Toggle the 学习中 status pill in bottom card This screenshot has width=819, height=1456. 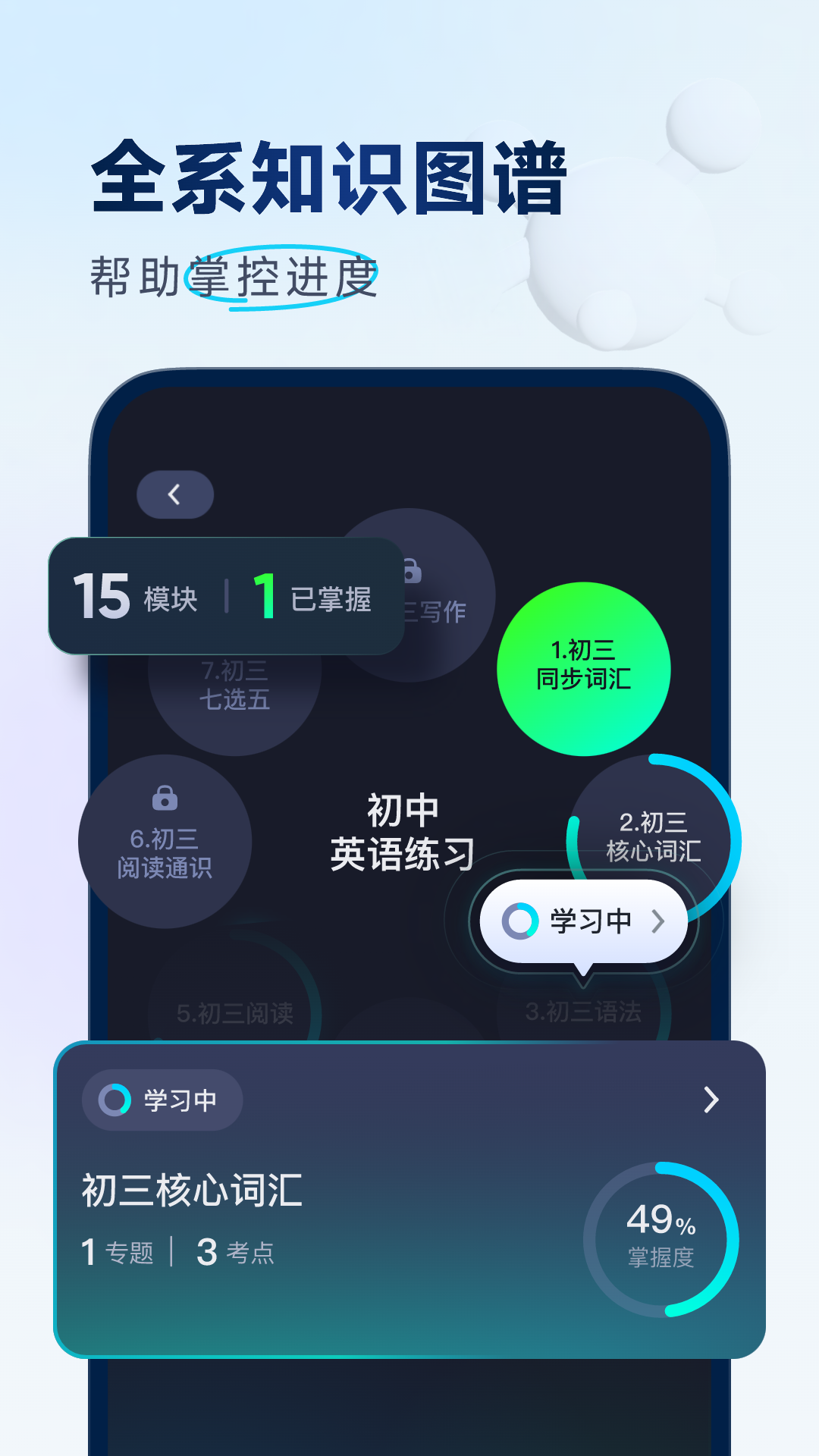click(162, 1100)
